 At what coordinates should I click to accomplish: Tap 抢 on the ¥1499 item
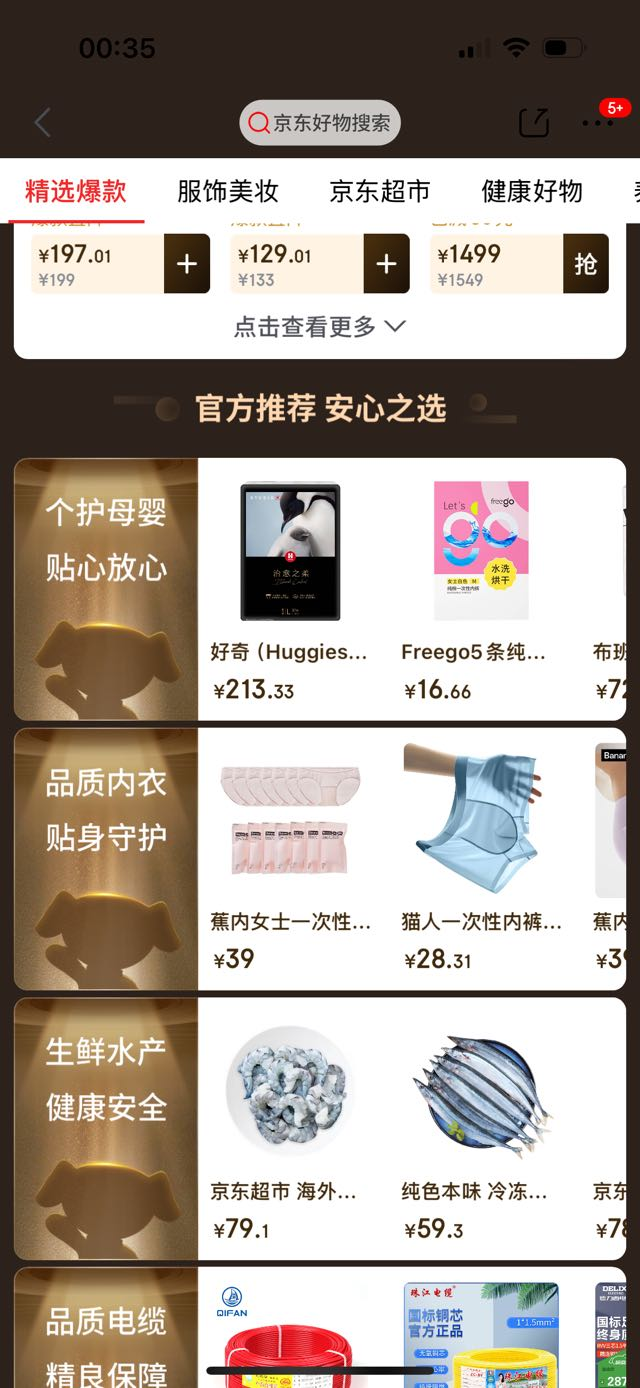(585, 264)
